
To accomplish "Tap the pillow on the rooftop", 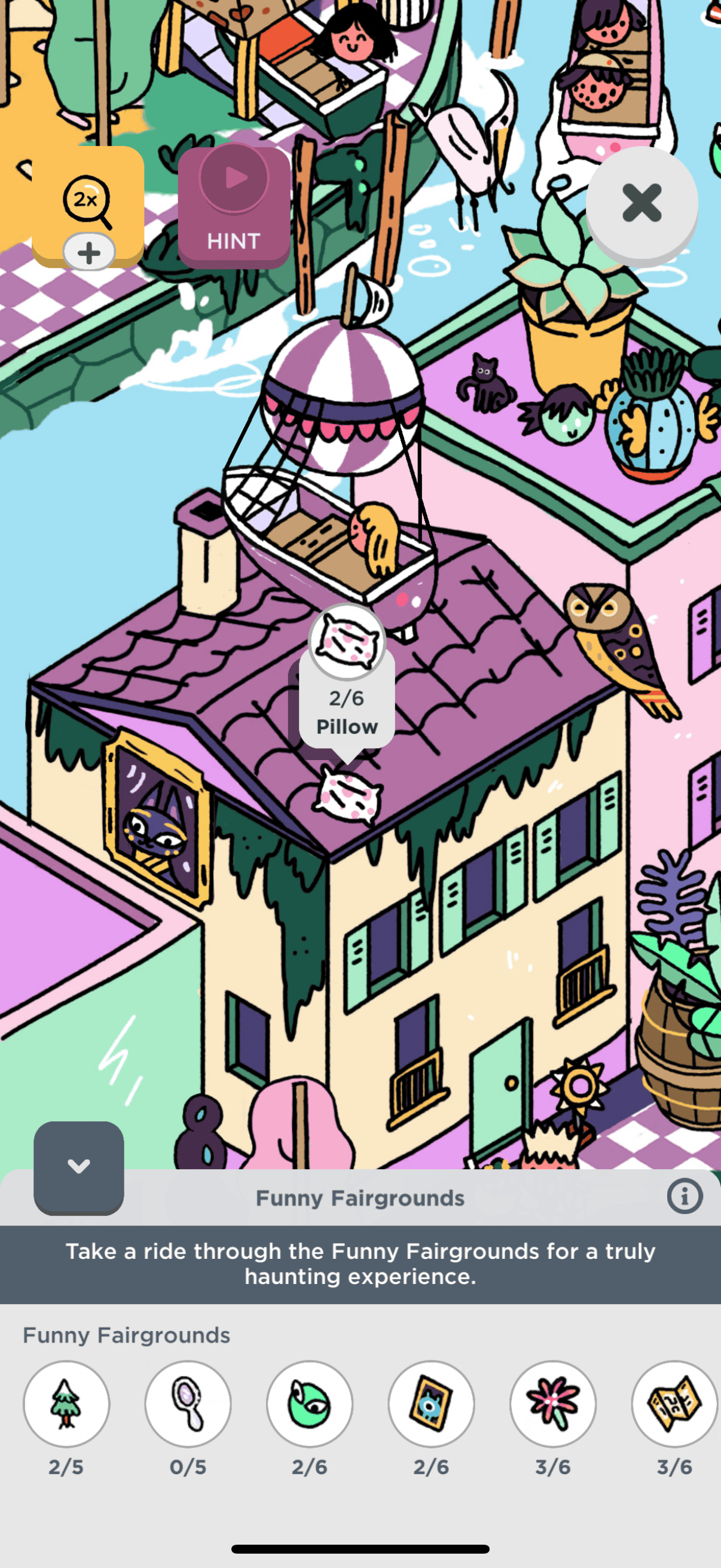I will [347, 796].
